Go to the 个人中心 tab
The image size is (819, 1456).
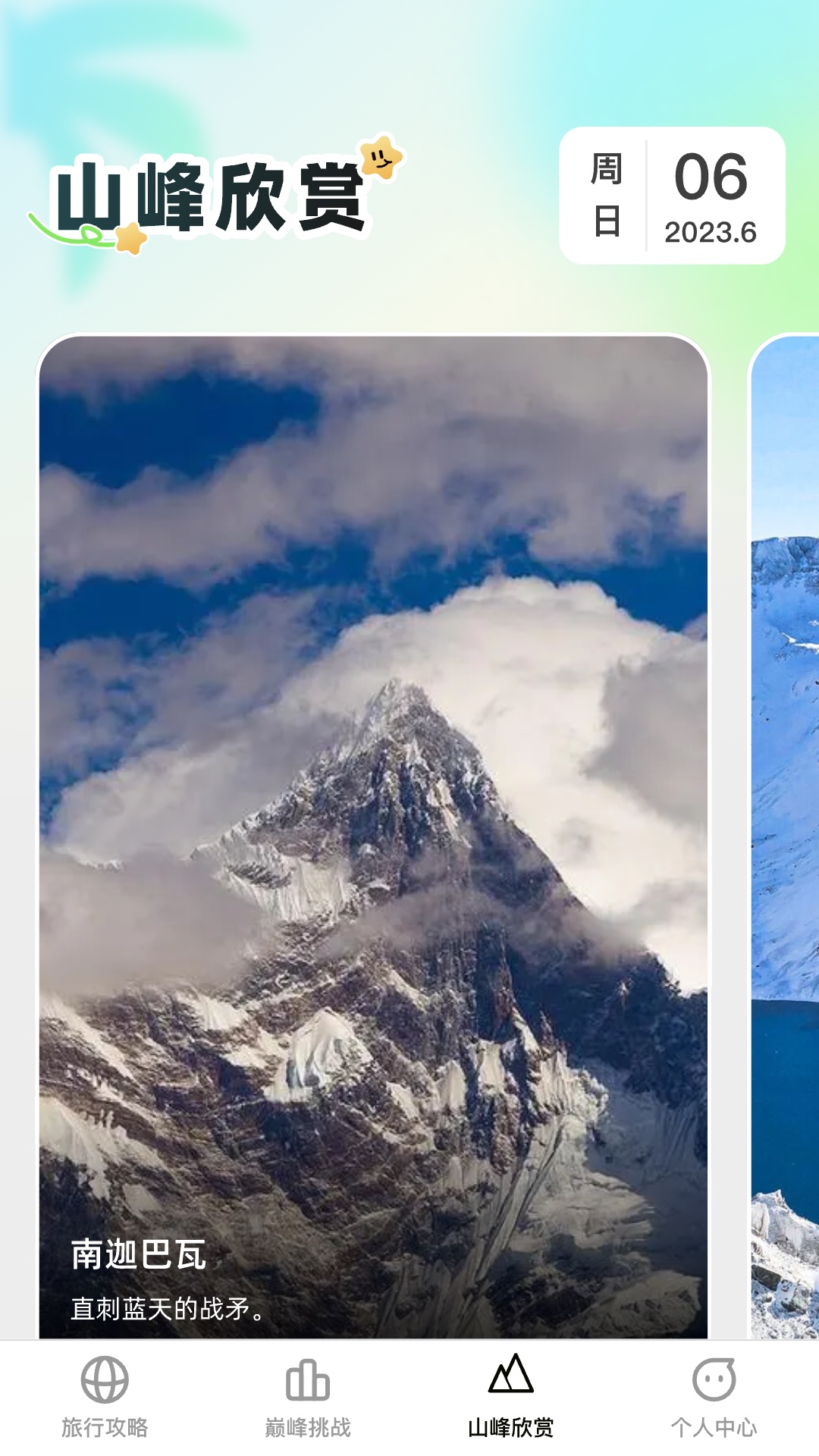714,1397
